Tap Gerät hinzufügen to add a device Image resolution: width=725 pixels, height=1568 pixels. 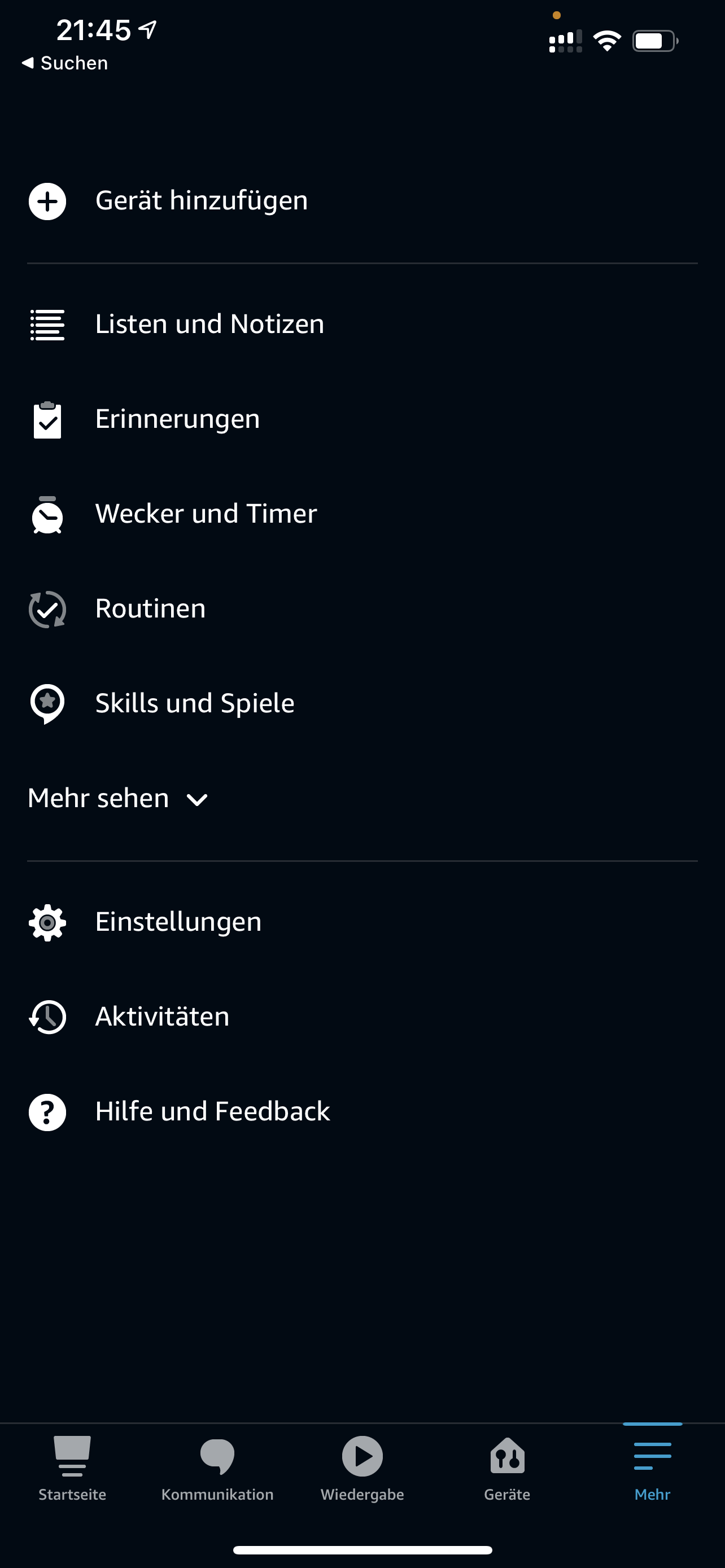pyautogui.click(x=201, y=201)
